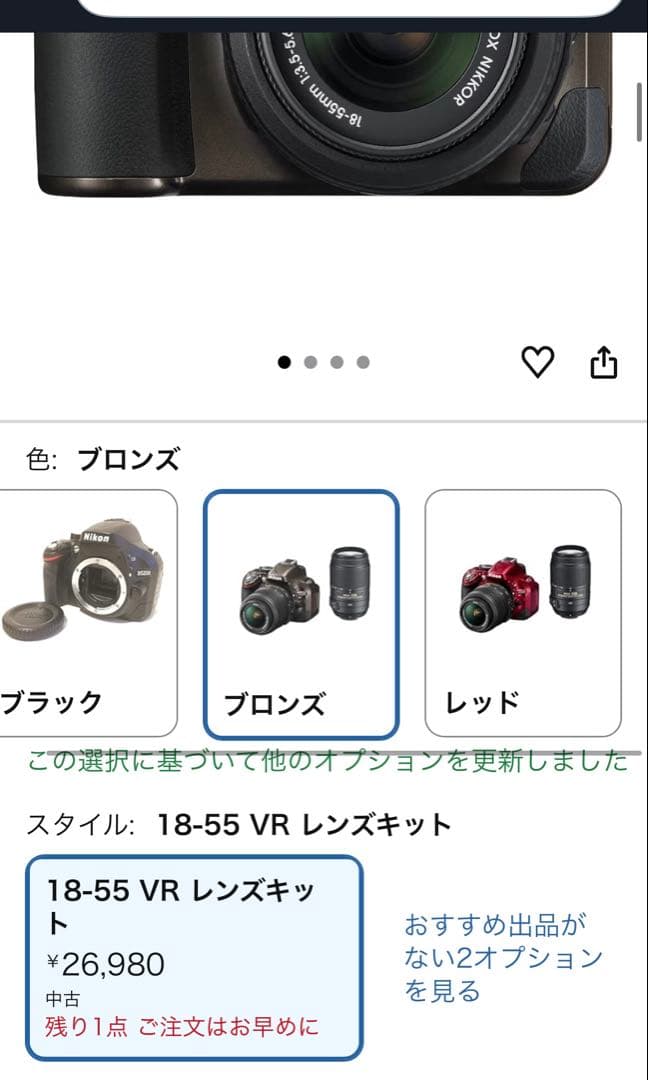
Task: Add this camera to the wish list
Action: click(x=538, y=362)
